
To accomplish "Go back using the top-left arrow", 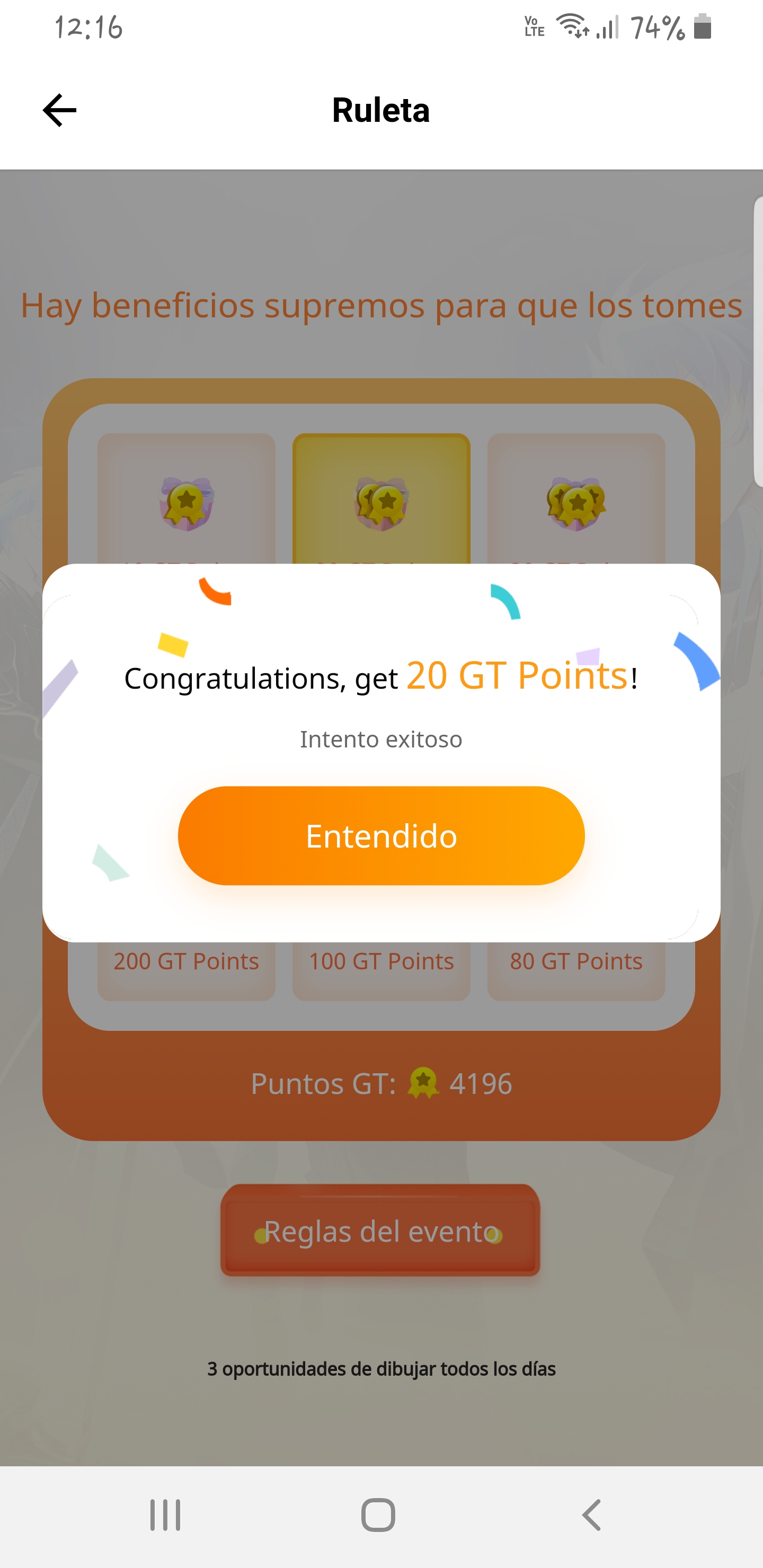I will (60, 110).
